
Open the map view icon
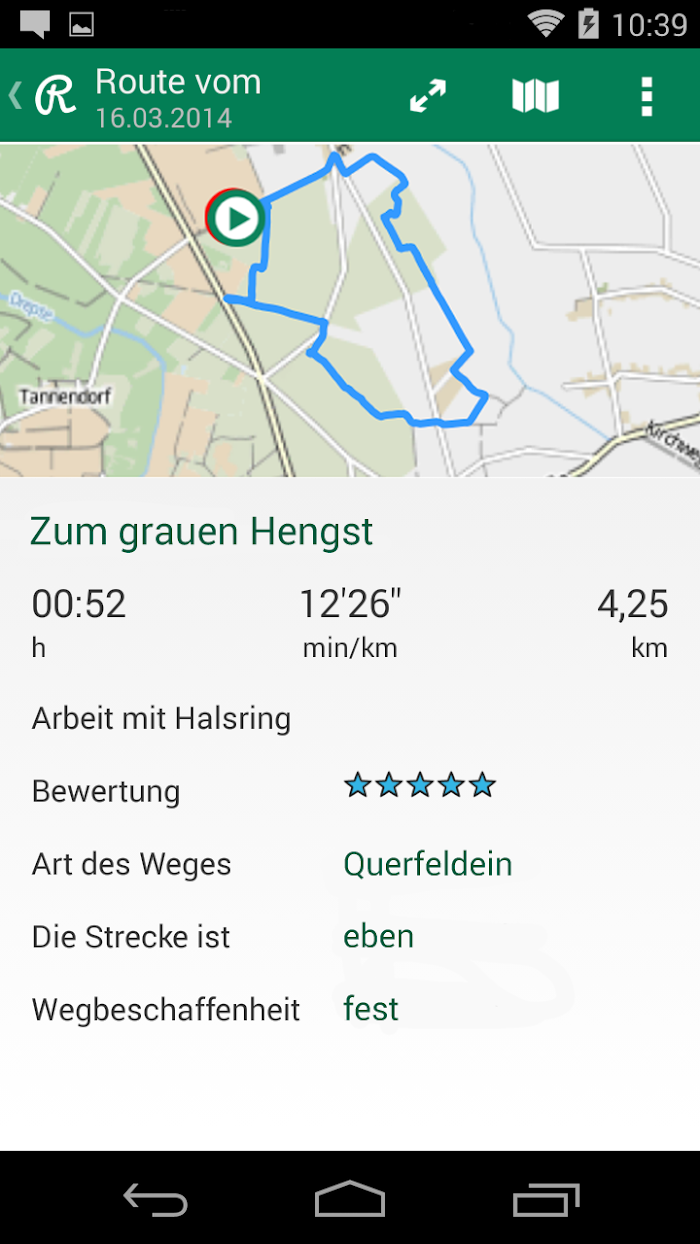[x=536, y=96]
